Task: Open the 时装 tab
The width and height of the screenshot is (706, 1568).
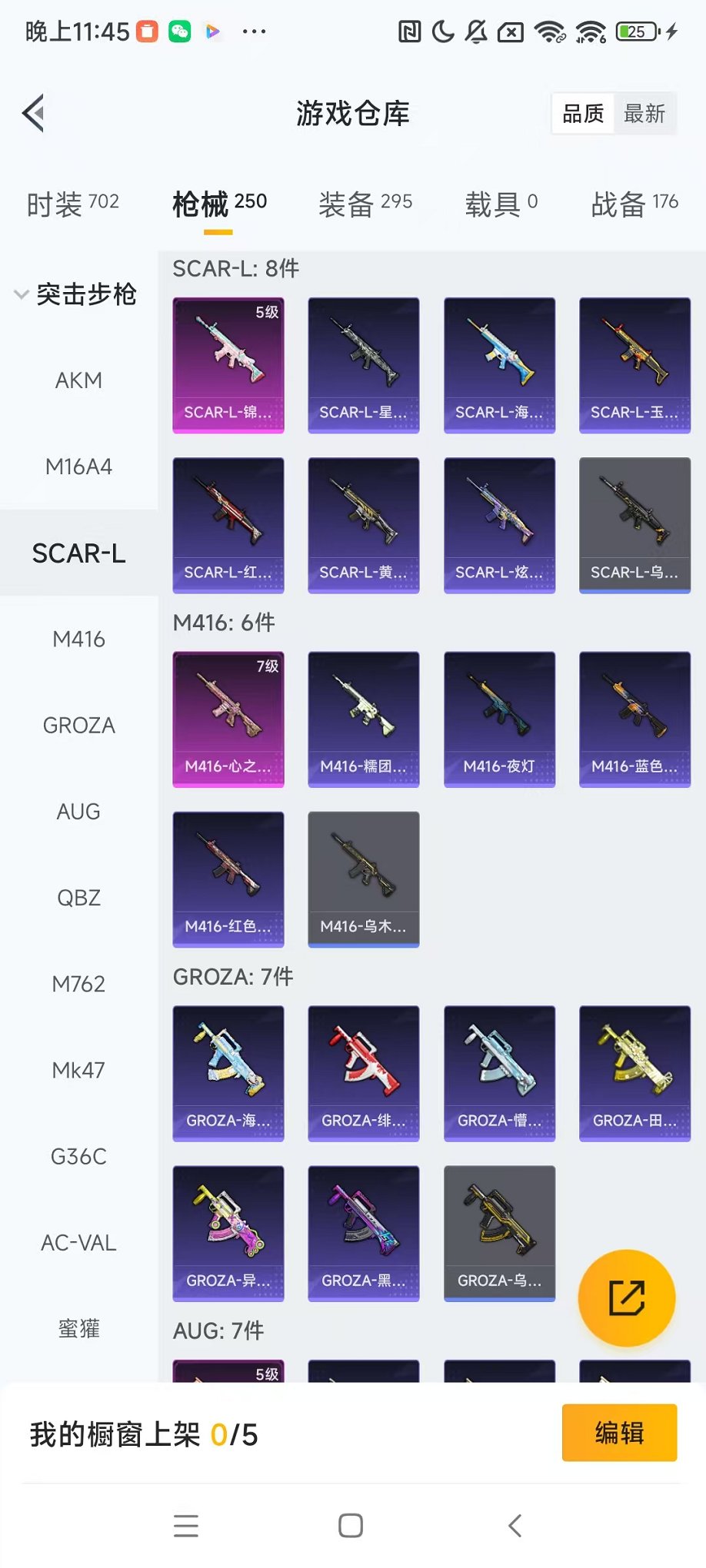Action: coord(72,204)
